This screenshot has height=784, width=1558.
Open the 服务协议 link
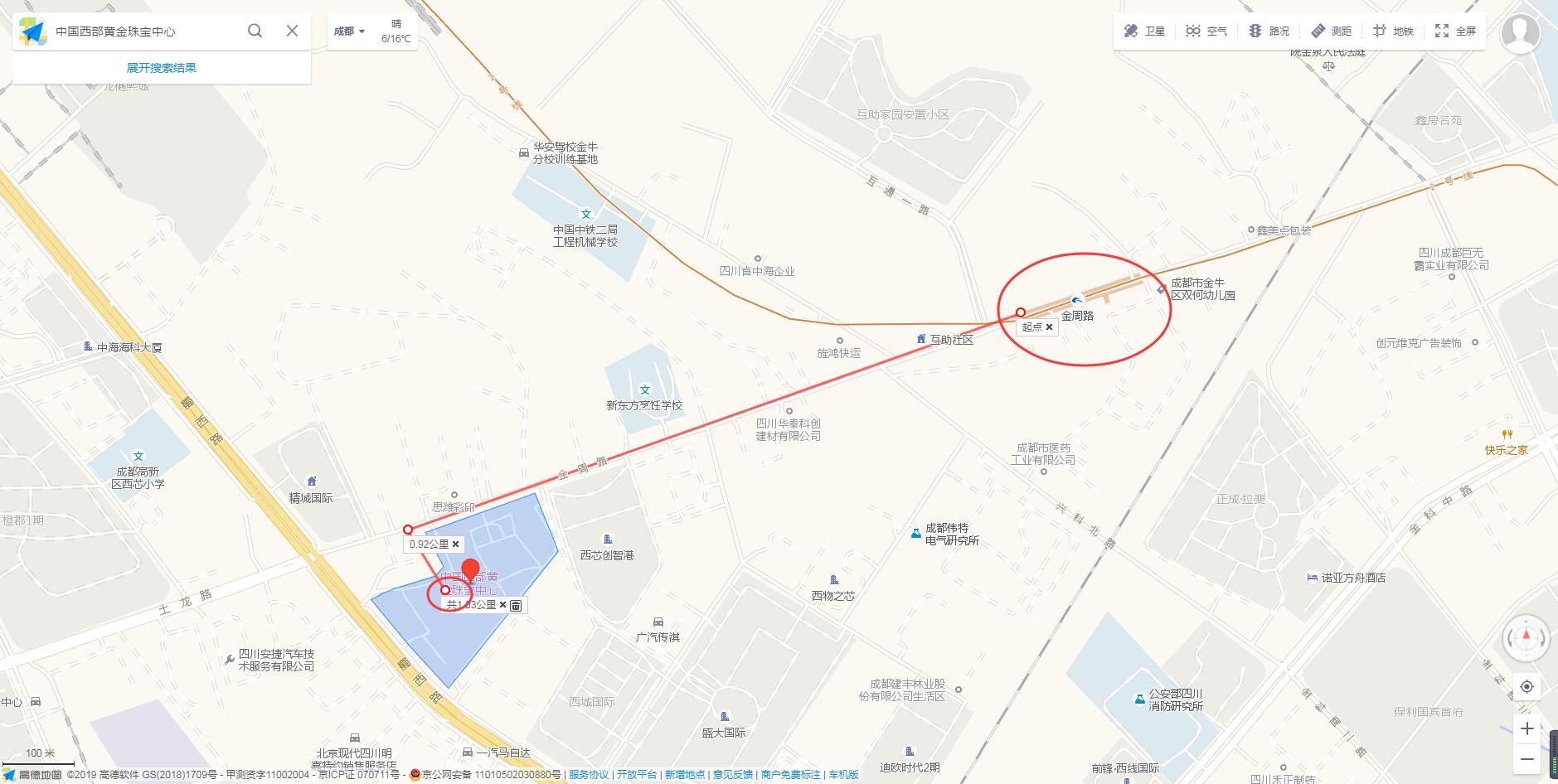coord(588,775)
